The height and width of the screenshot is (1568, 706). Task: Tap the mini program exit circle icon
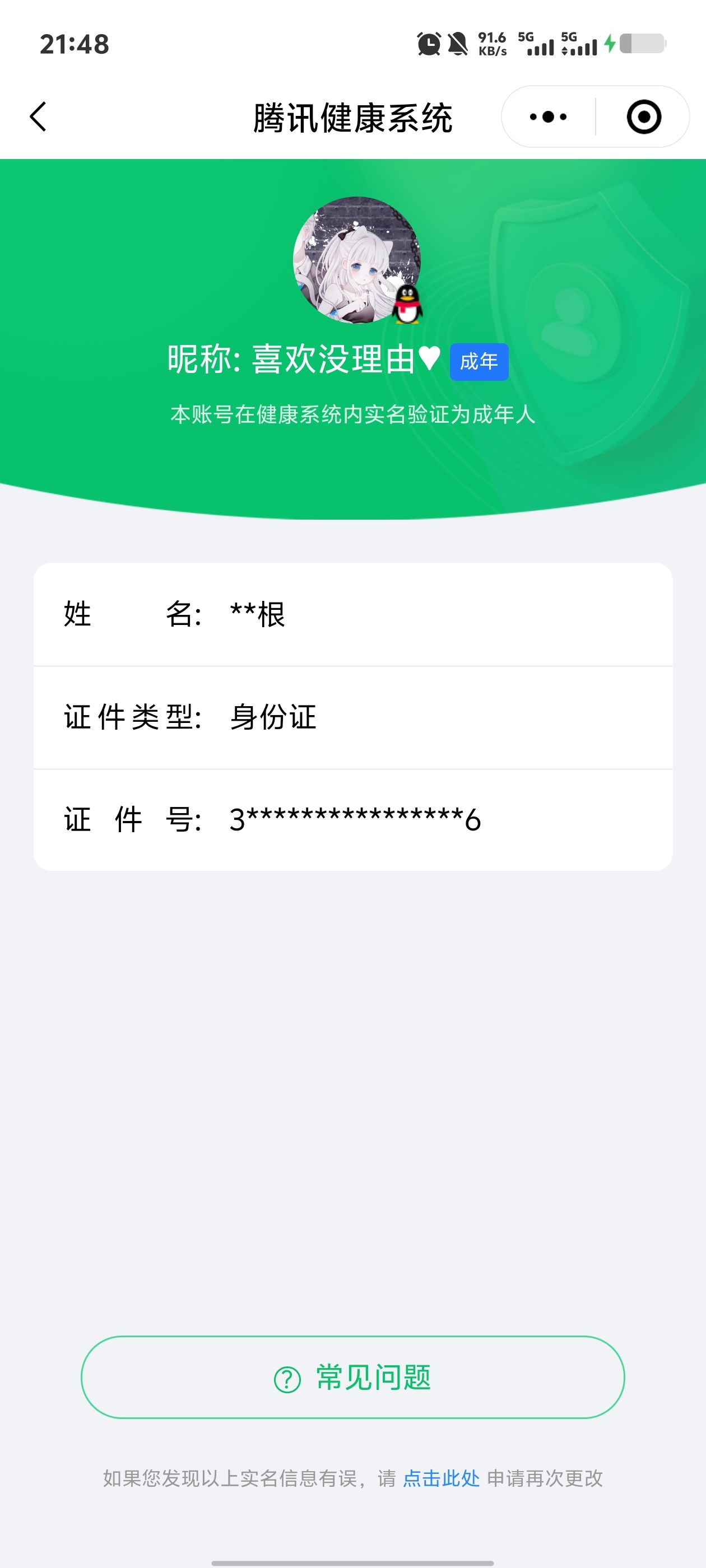coord(645,116)
